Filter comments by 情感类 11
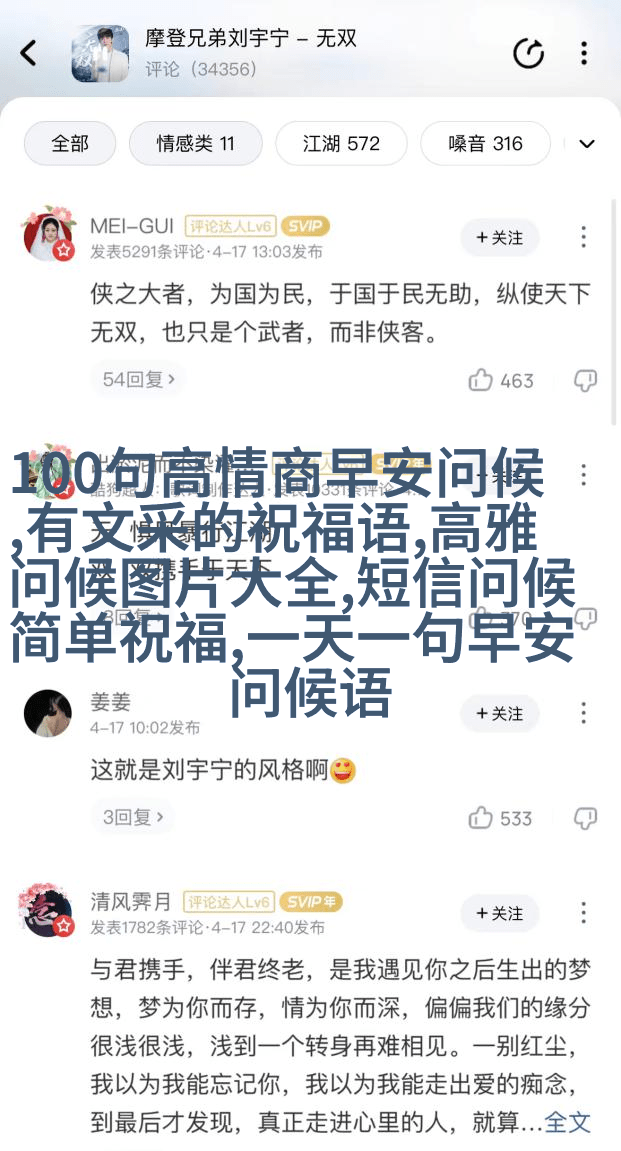Image resolution: width=621 pixels, height=1151 pixels. [195, 143]
